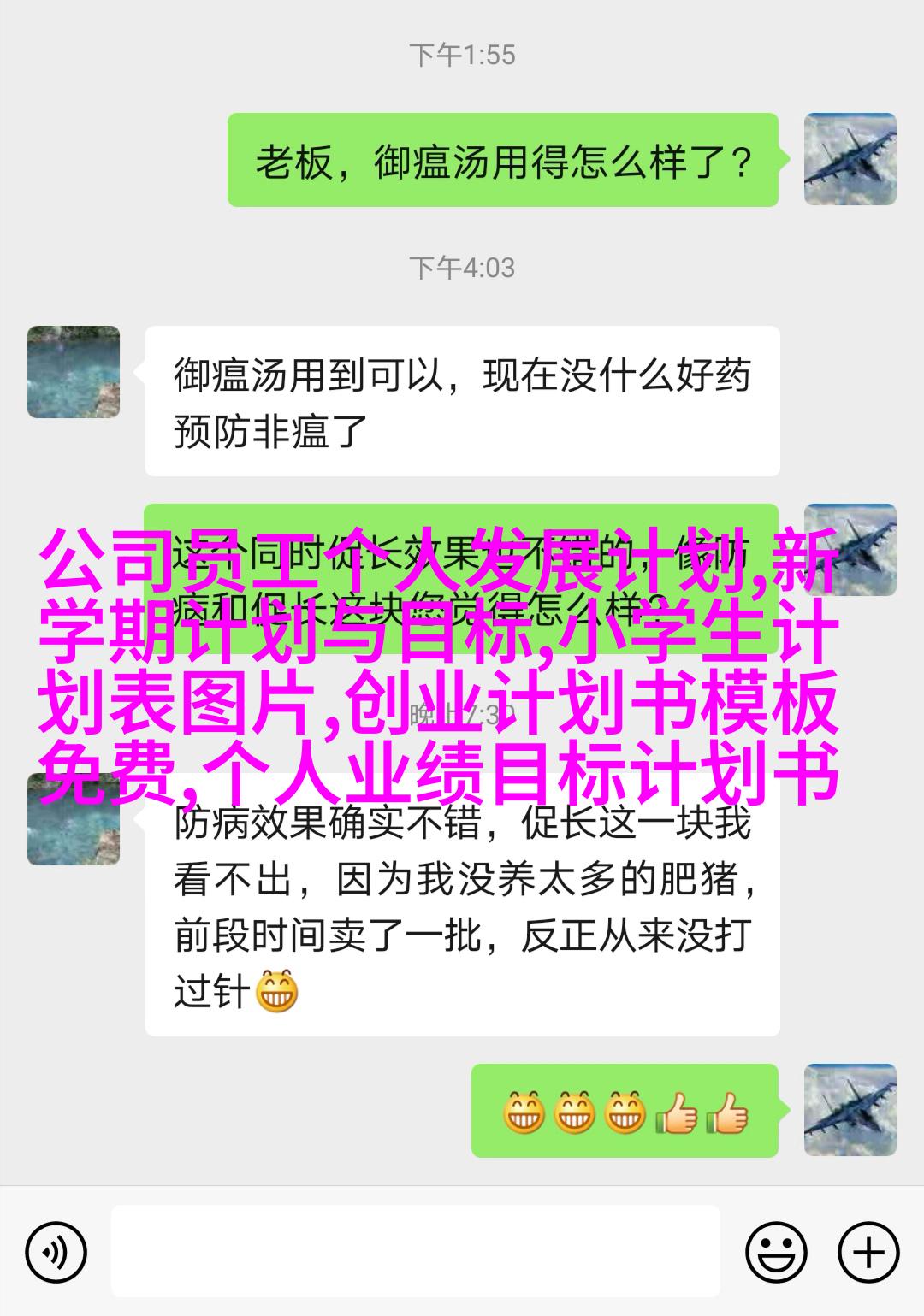Focus the message text field
This screenshot has height=1316, width=924.
(416, 1250)
